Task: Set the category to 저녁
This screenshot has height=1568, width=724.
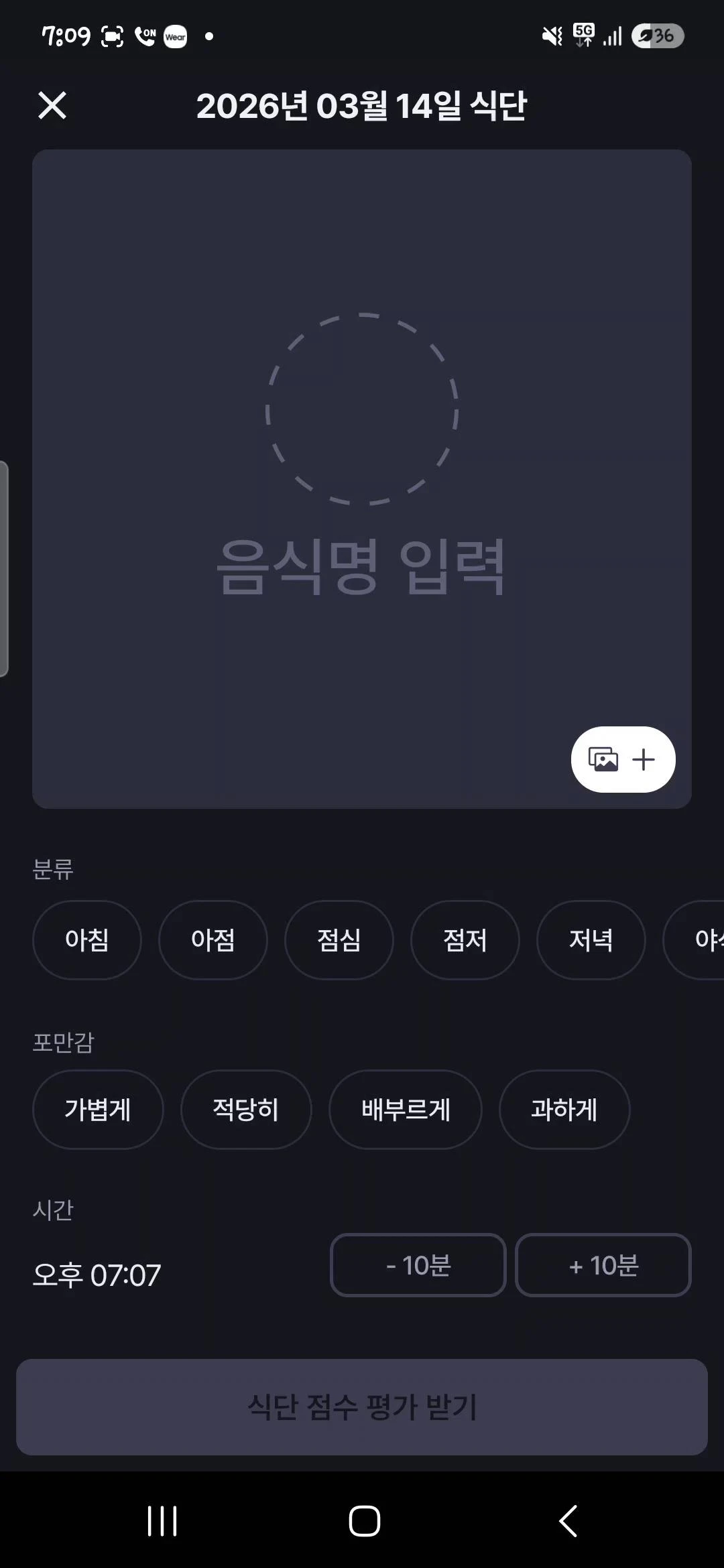Action: coord(591,939)
